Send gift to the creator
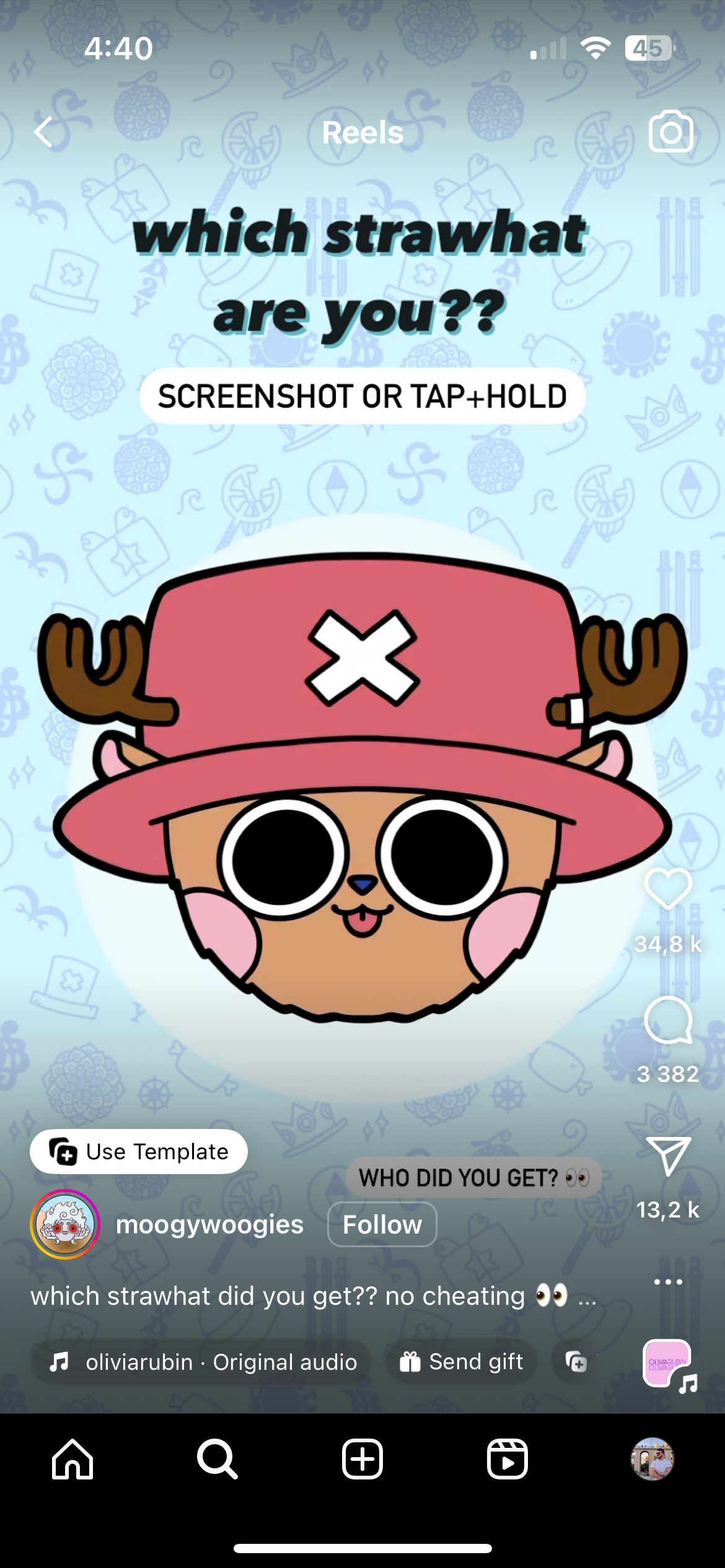 click(461, 1362)
